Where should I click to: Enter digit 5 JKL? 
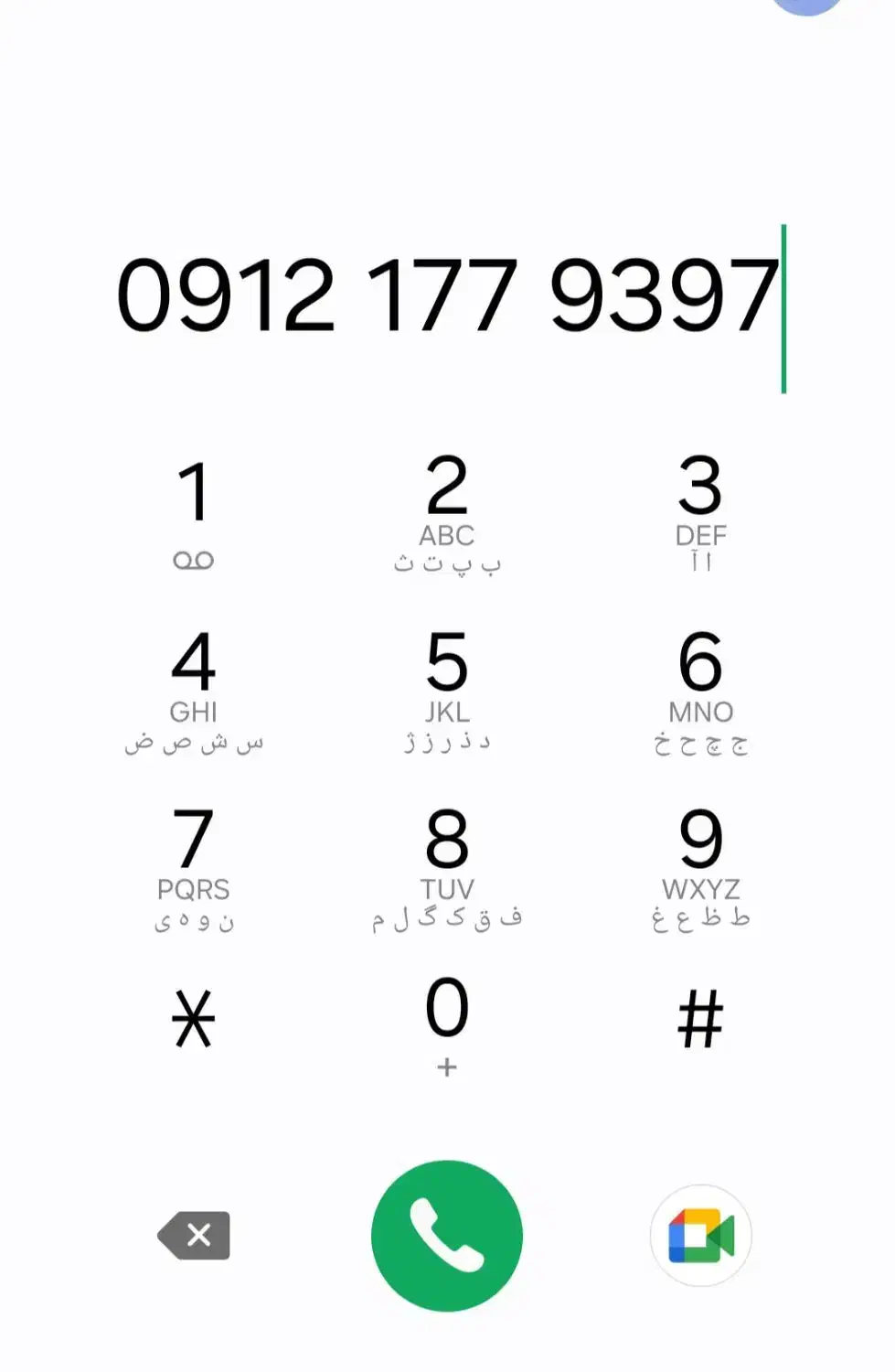tap(447, 688)
